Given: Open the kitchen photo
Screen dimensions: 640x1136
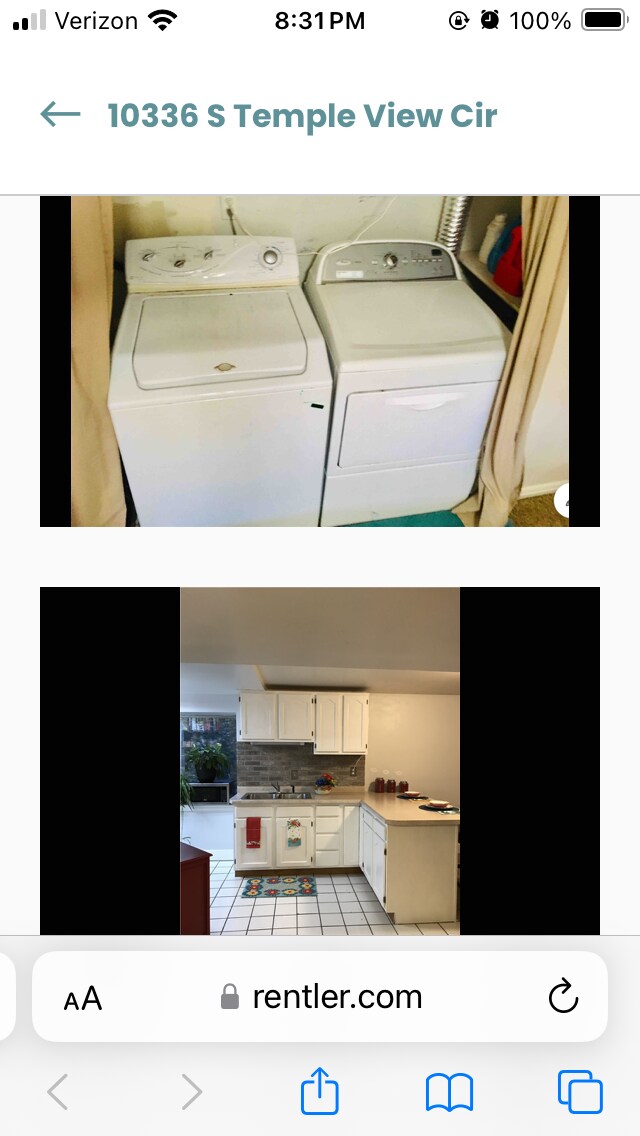Looking at the screenshot, I should pos(320,762).
